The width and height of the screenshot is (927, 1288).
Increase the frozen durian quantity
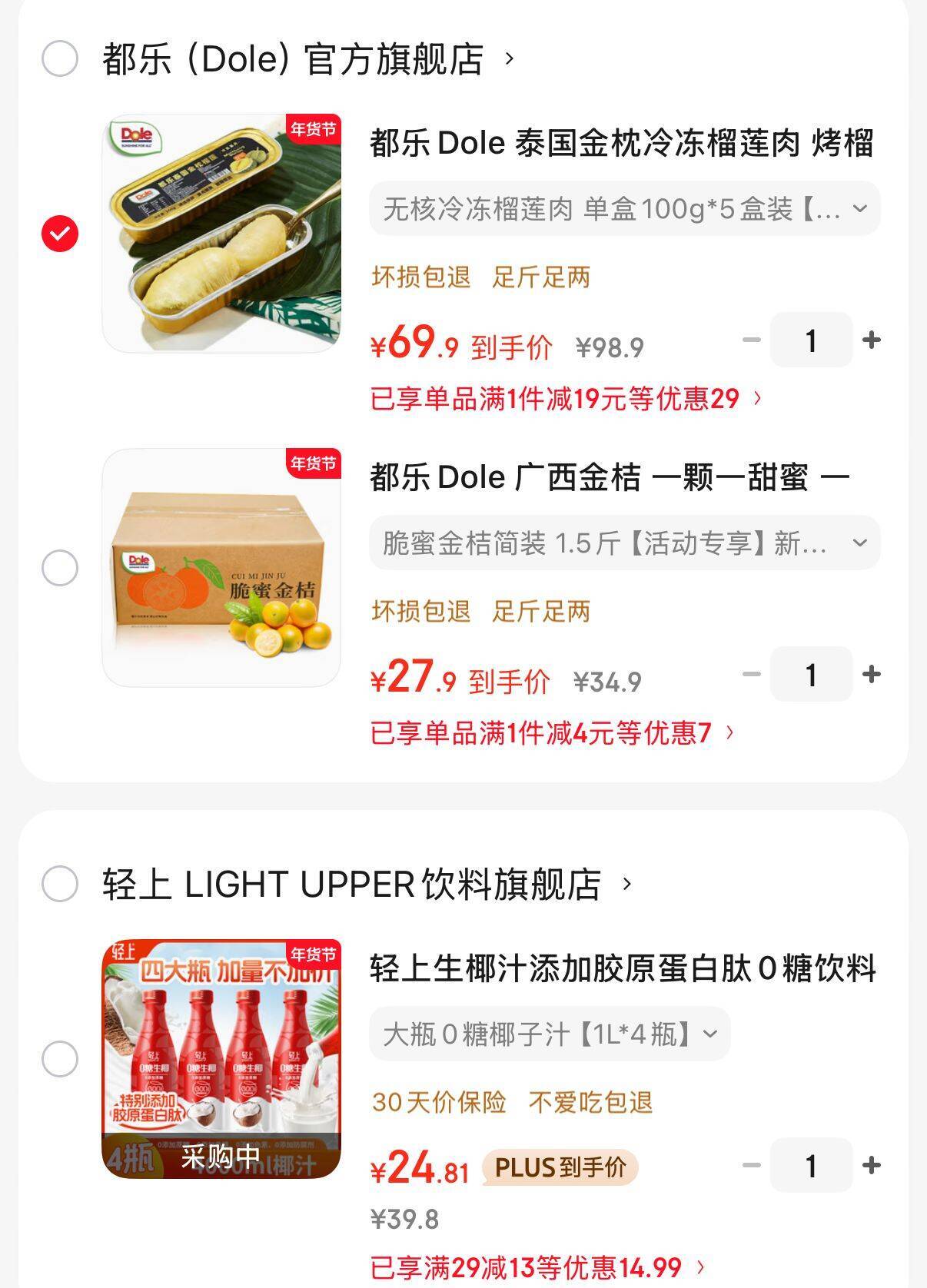pos(872,340)
